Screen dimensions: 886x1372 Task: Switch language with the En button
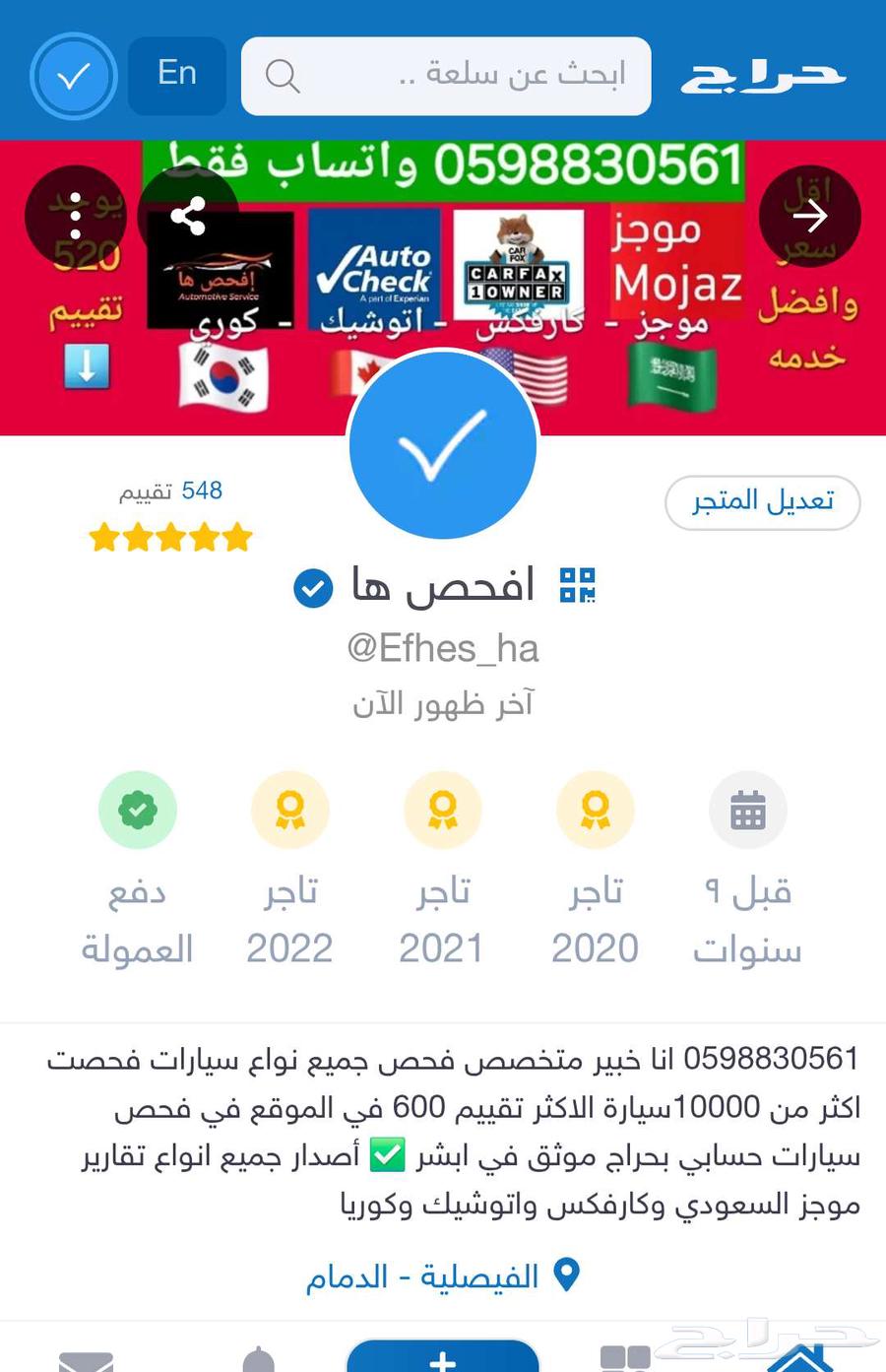click(x=177, y=75)
